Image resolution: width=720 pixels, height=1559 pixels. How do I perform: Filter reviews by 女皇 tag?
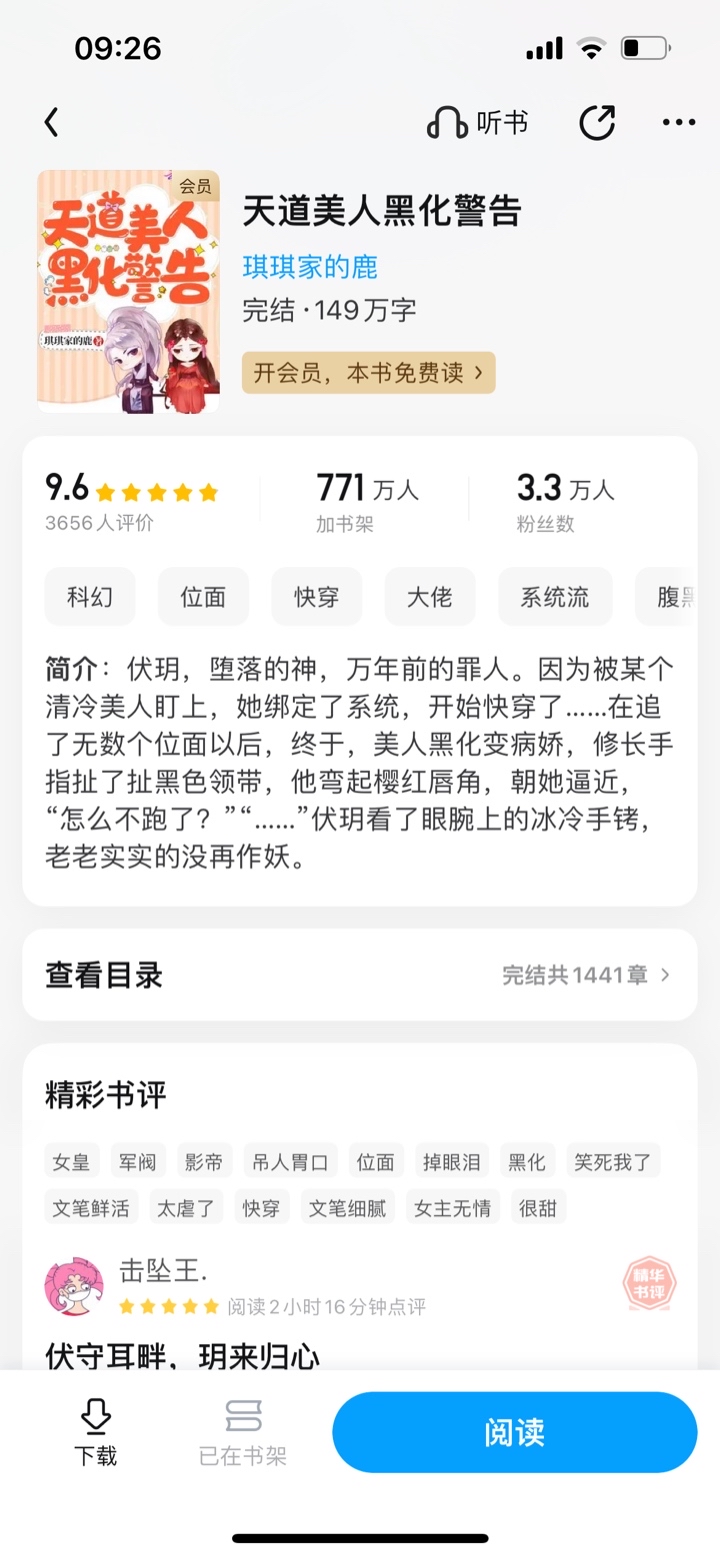click(72, 1161)
